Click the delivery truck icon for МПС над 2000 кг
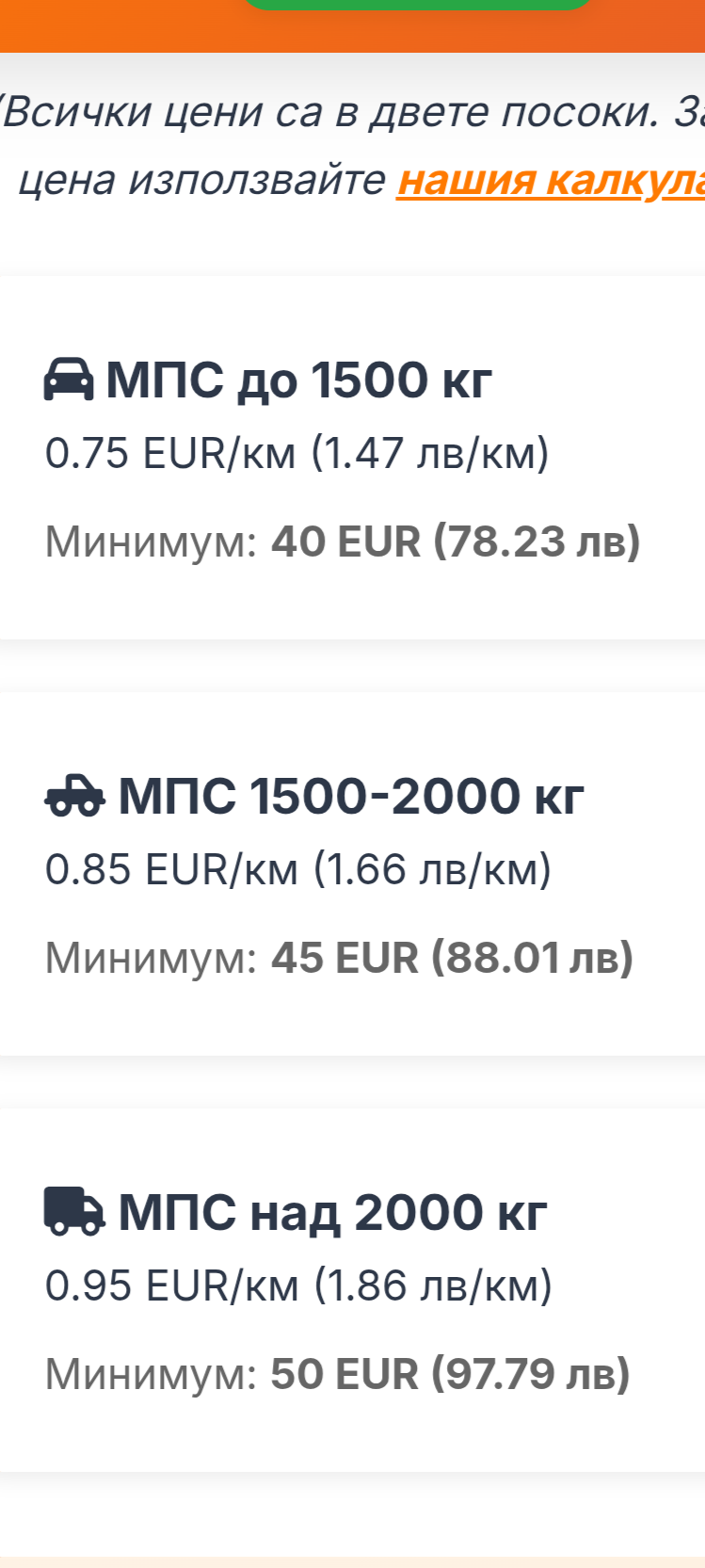 pos(72,1213)
